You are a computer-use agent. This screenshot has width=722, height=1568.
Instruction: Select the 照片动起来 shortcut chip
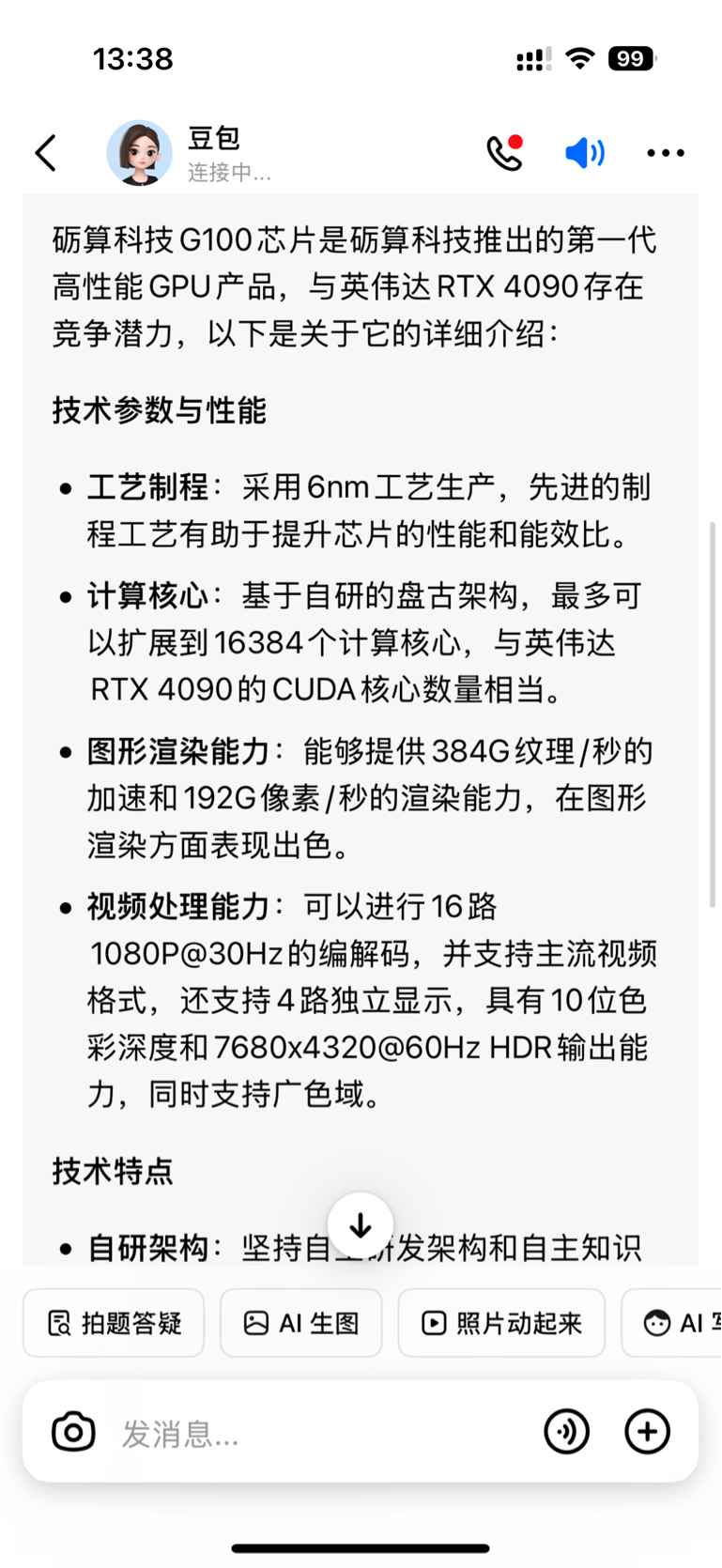point(501,1322)
